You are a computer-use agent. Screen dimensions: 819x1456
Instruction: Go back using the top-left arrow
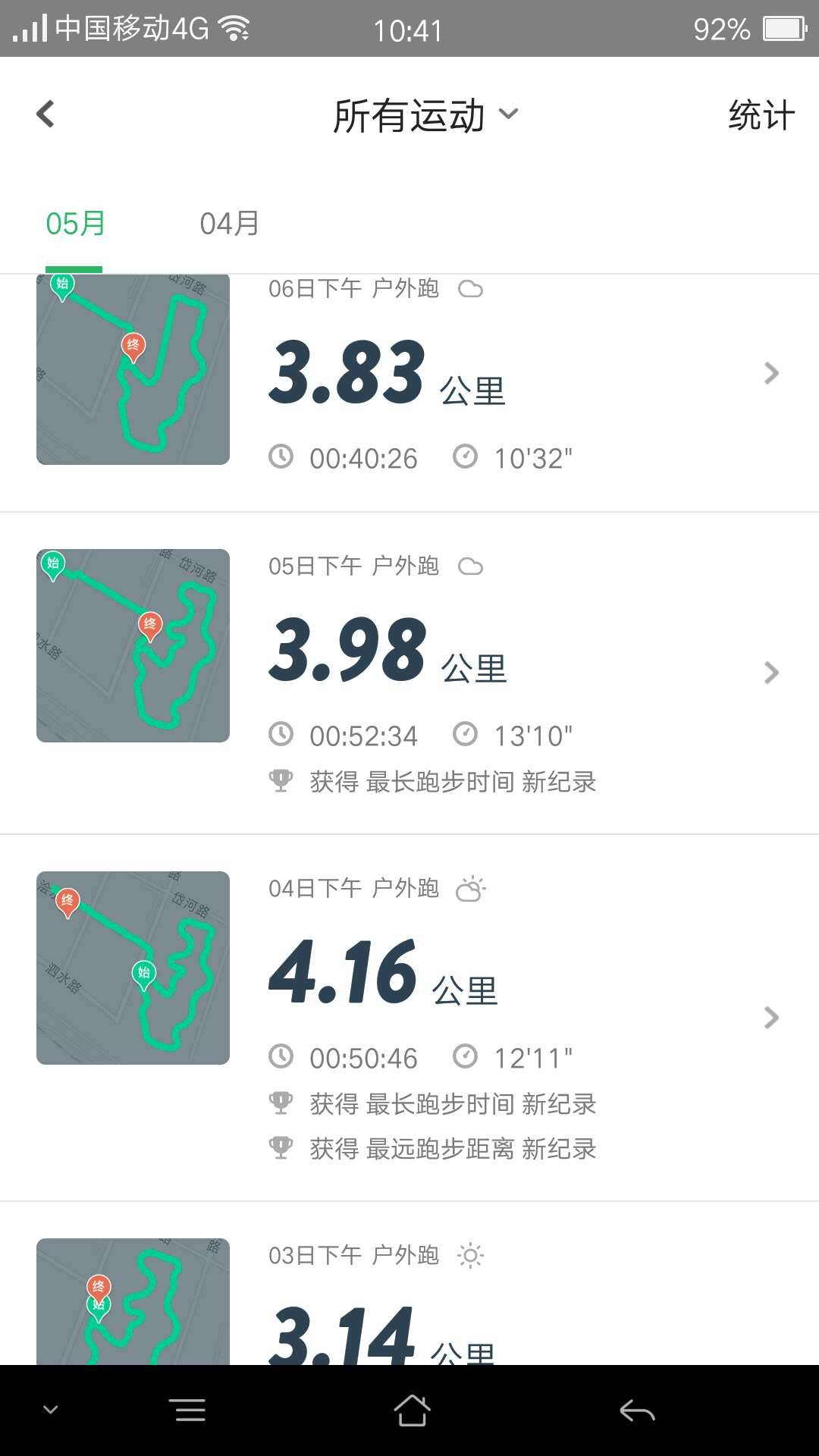[45, 114]
